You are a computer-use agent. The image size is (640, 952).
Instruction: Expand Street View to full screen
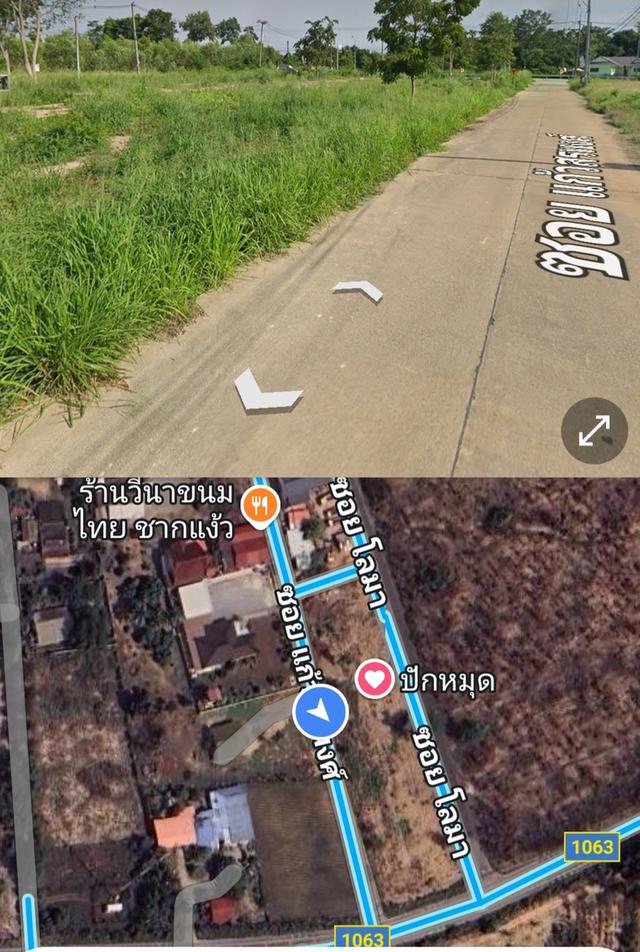pyautogui.click(x=594, y=430)
